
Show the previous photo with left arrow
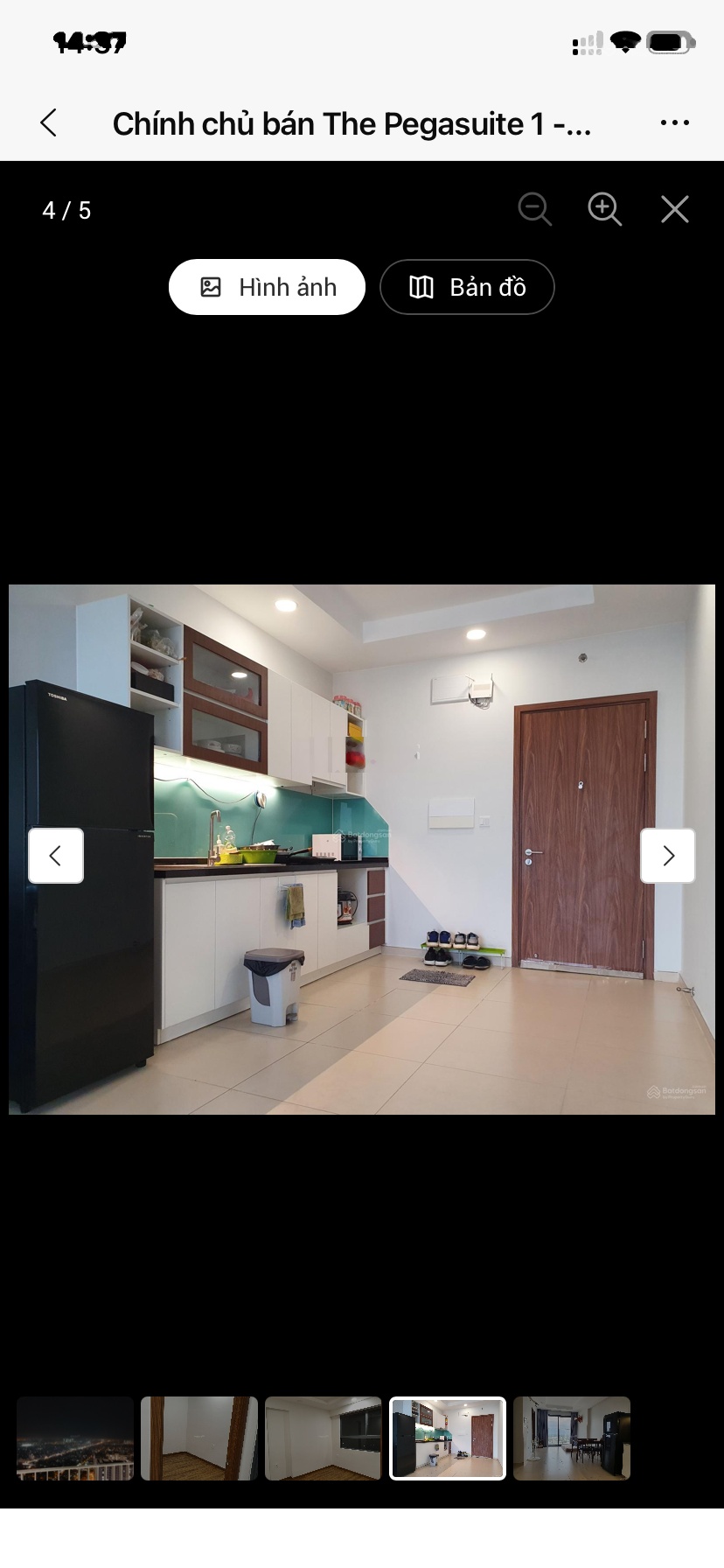pyautogui.click(x=56, y=856)
